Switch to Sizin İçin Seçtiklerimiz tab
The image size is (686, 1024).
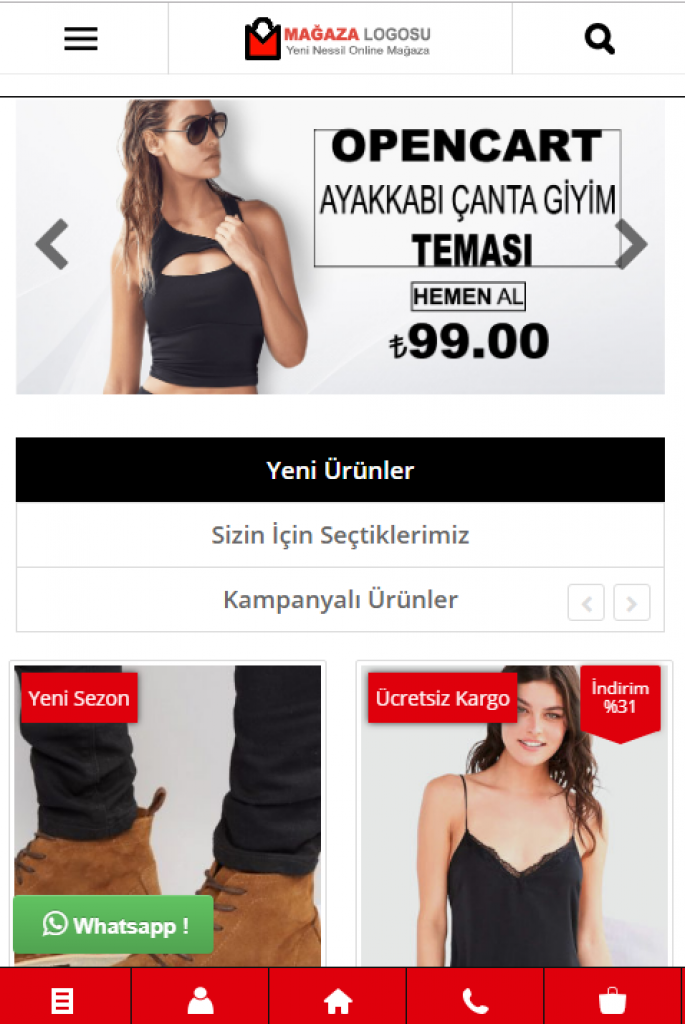[x=340, y=535]
